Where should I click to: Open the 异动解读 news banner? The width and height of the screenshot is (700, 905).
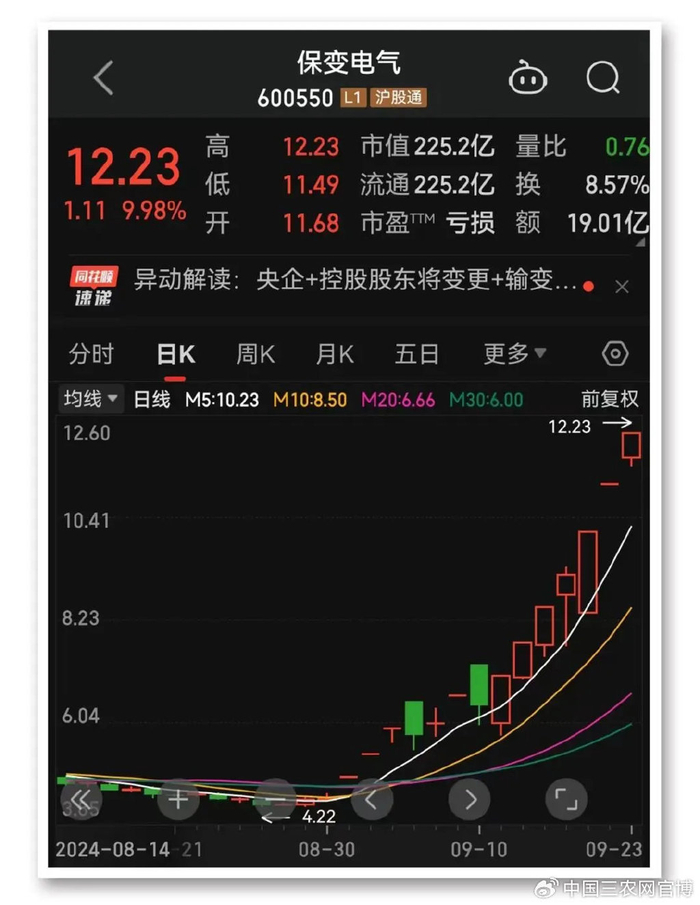point(355,283)
